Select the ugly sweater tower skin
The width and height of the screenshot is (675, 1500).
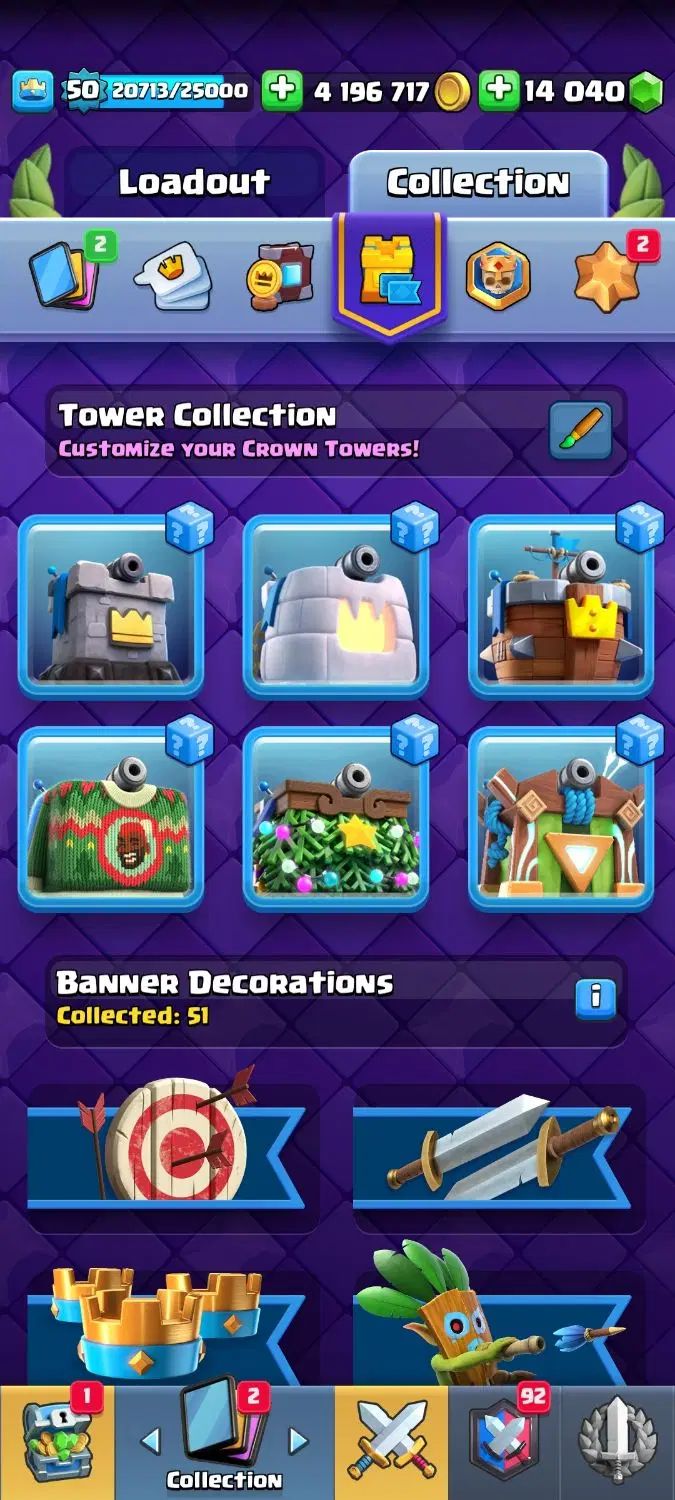pos(111,819)
